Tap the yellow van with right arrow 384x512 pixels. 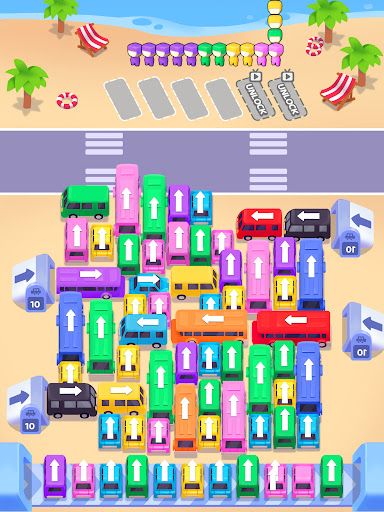[122, 398]
